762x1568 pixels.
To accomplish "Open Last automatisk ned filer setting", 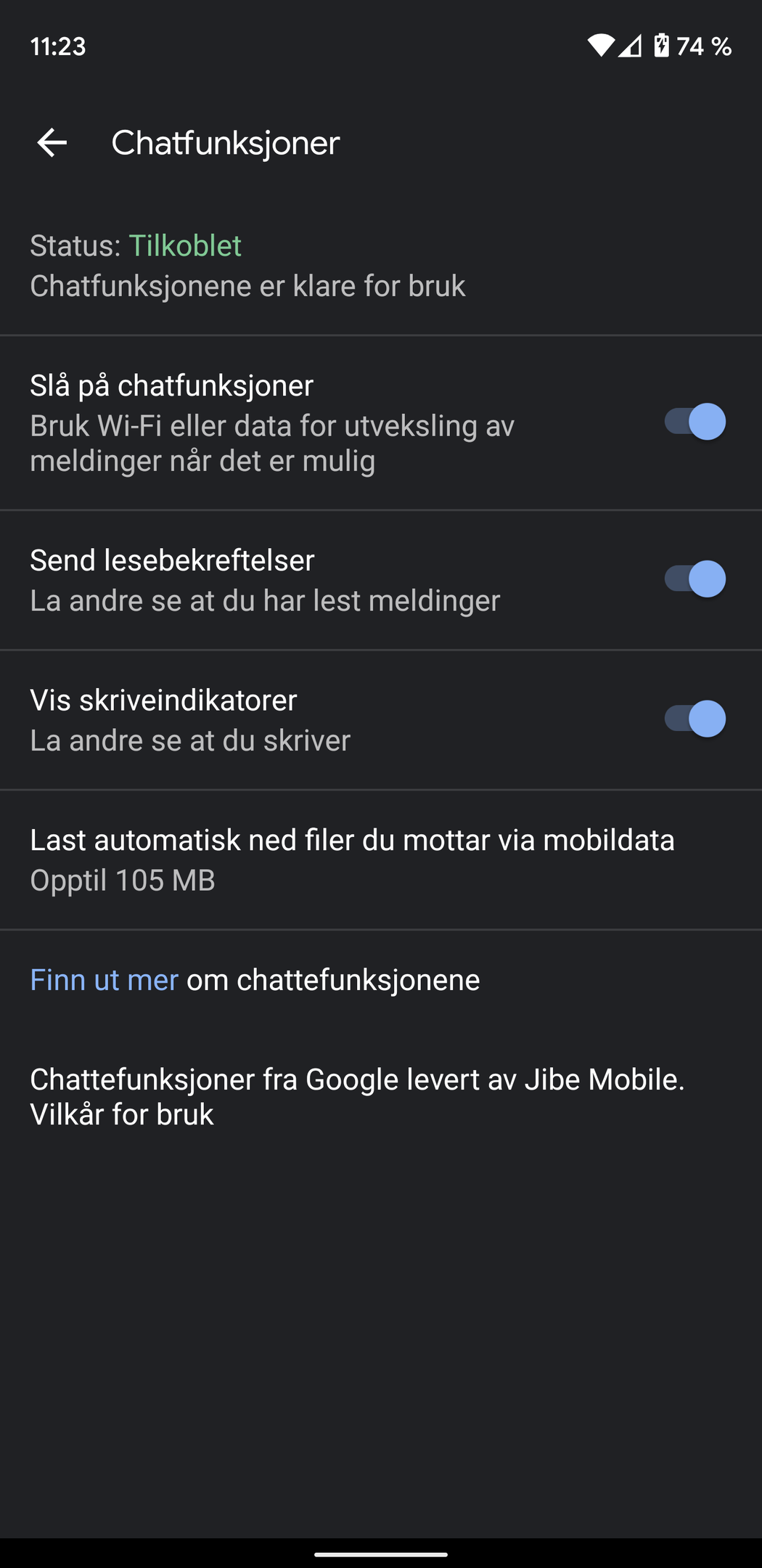I will [381, 859].
